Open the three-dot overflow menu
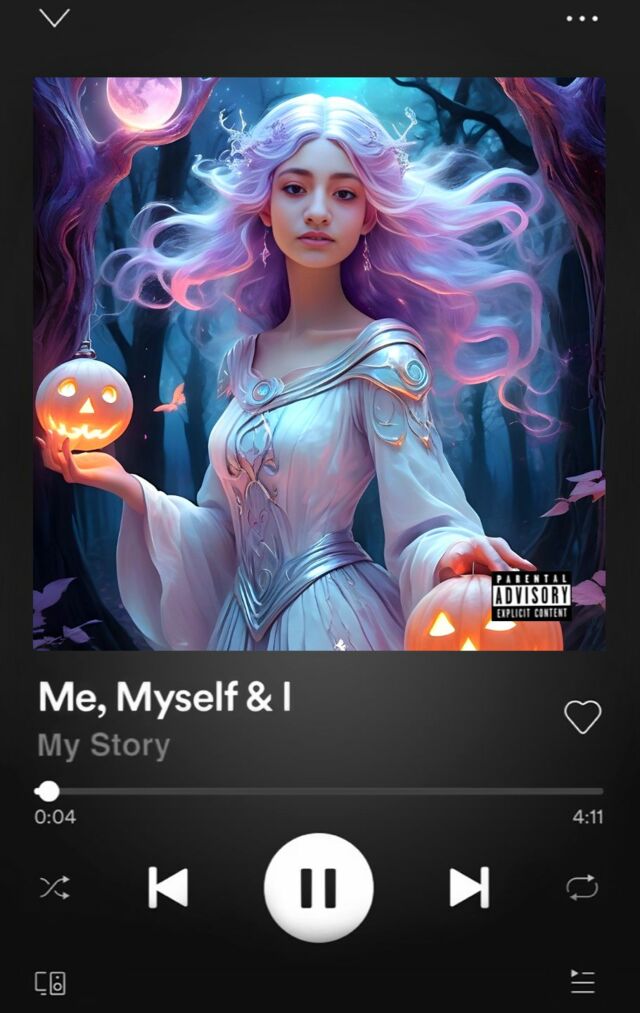The height and width of the screenshot is (1013, 640). tap(582, 18)
